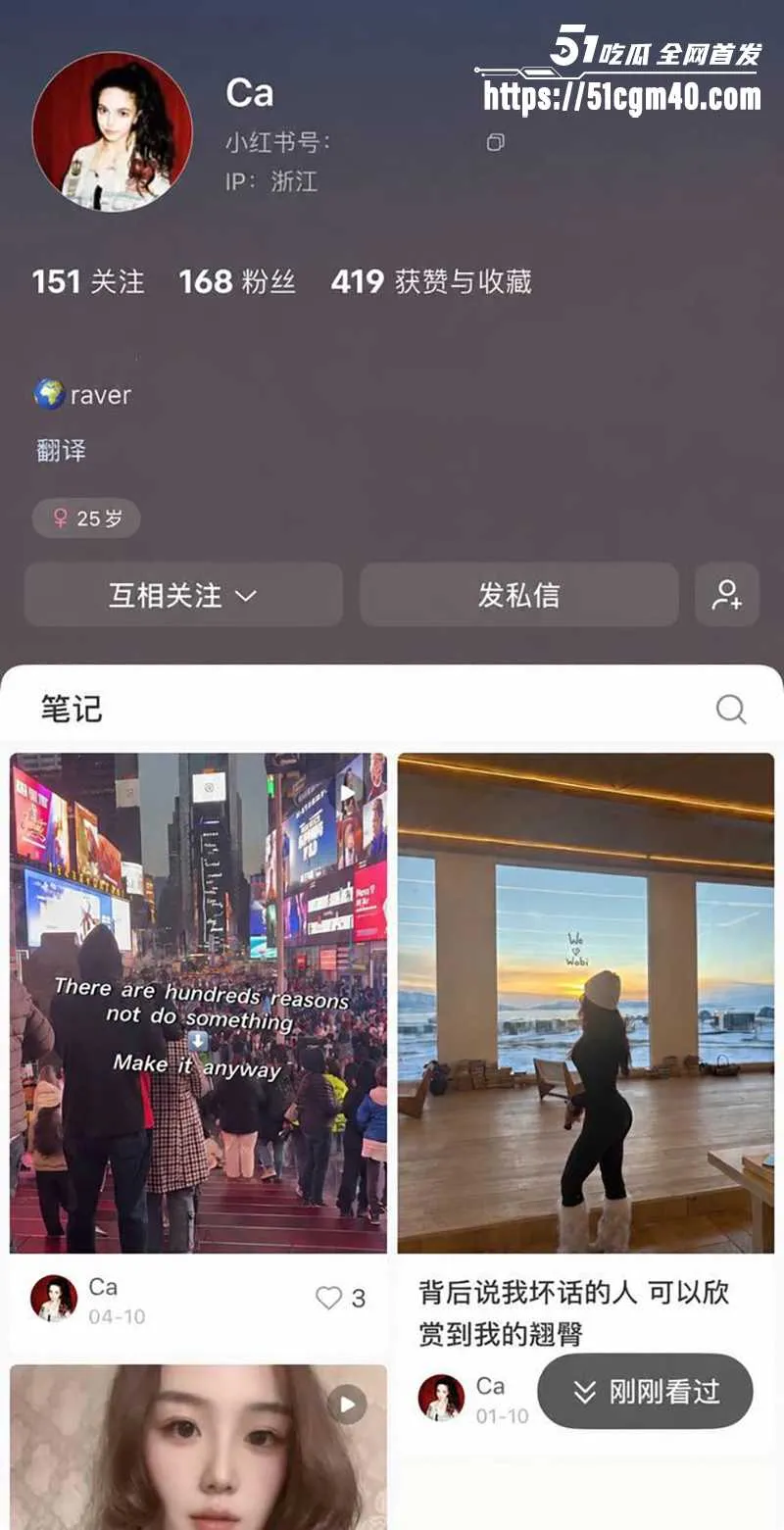Image resolution: width=784 pixels, height=1530 pixels.
Task: Search notes with the magnifier icon
Action: pyautogui.click(x=731, y=709)
